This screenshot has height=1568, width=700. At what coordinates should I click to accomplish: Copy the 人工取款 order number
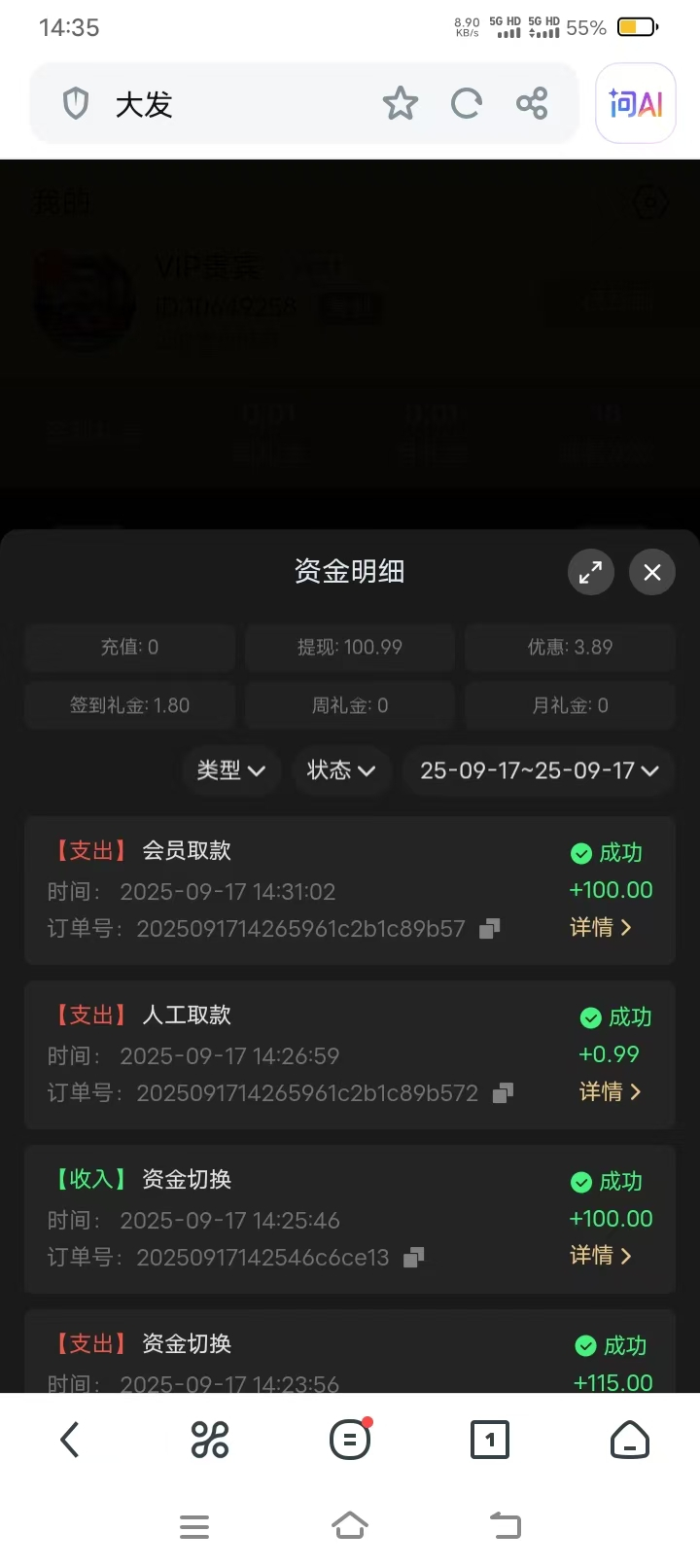503,1093
